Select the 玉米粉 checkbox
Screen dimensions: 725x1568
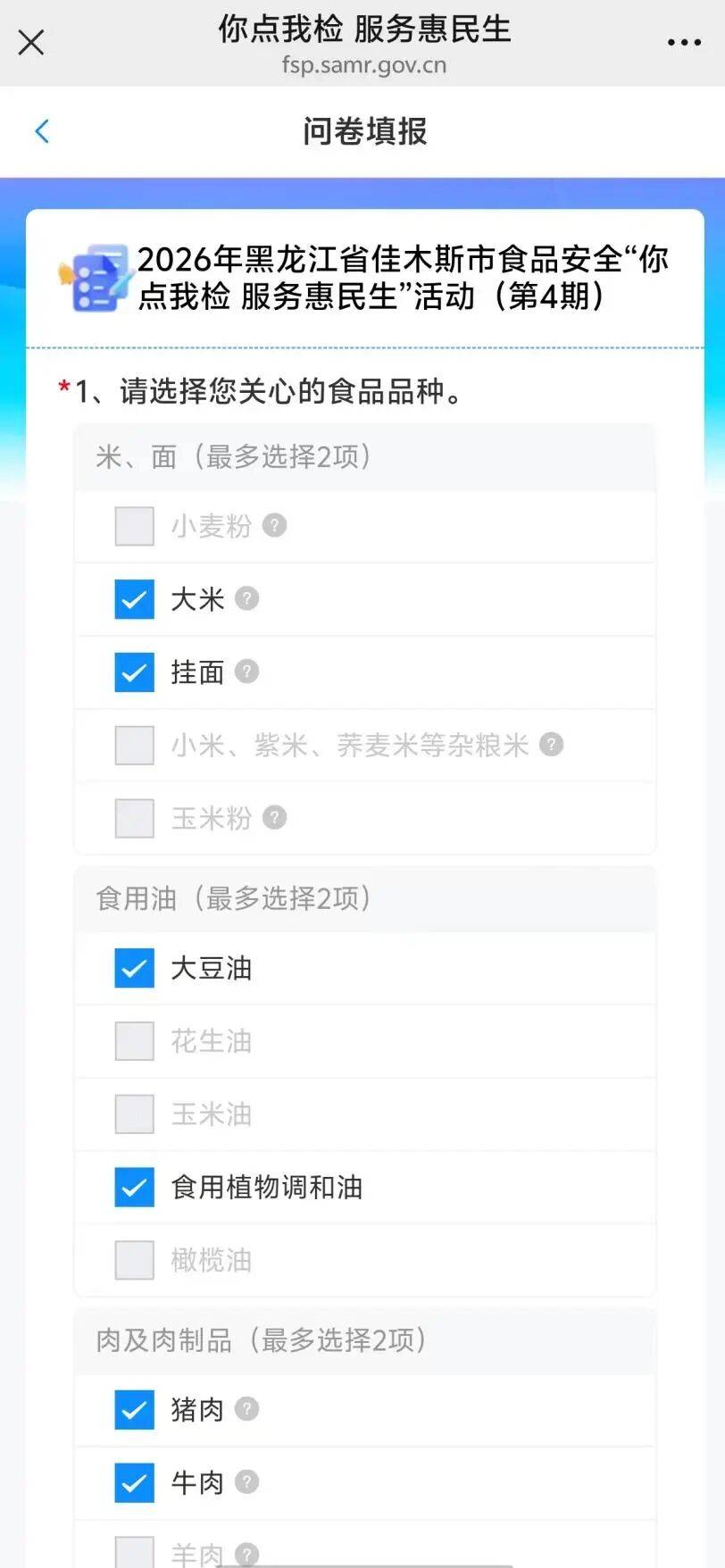pos(134,819)
